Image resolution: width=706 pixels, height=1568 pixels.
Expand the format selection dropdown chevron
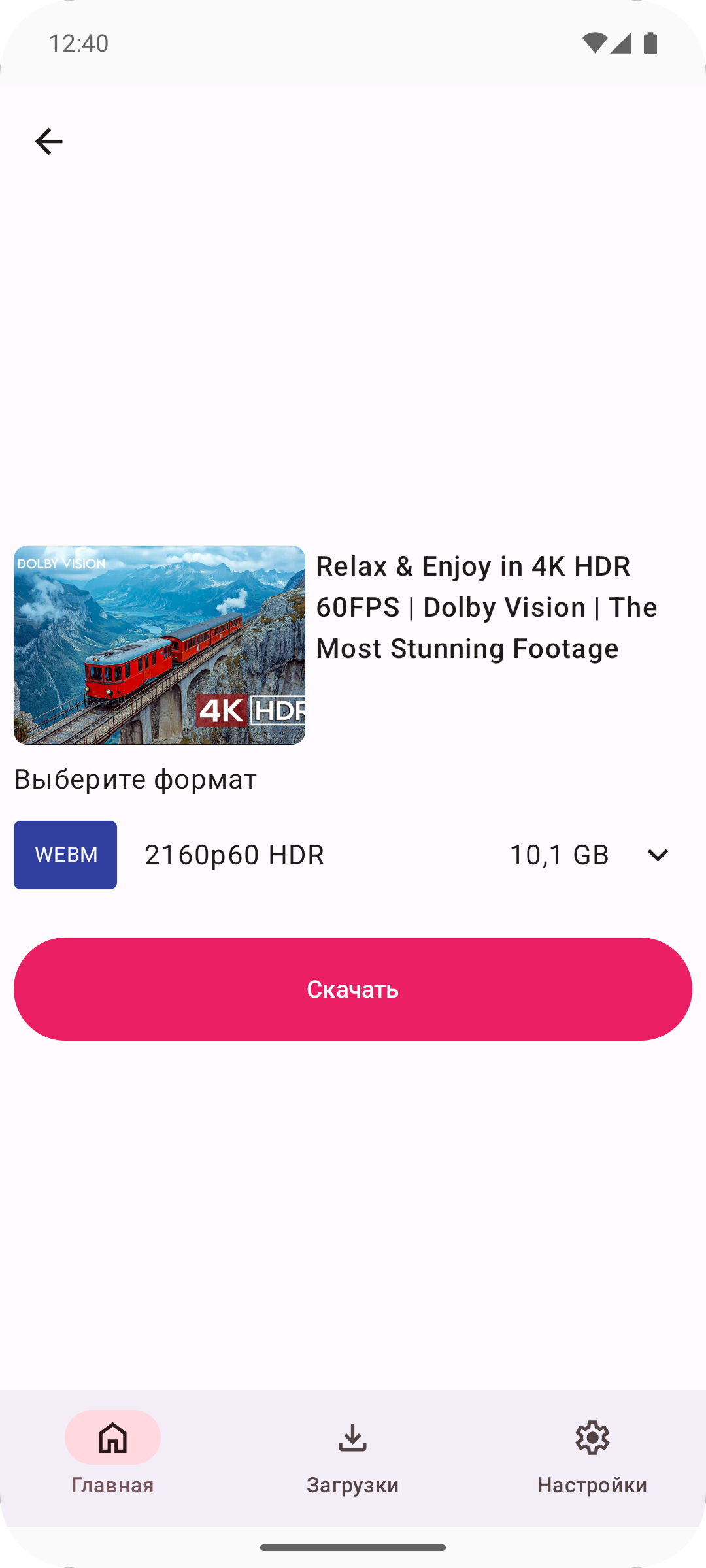[x=658, y=855]
